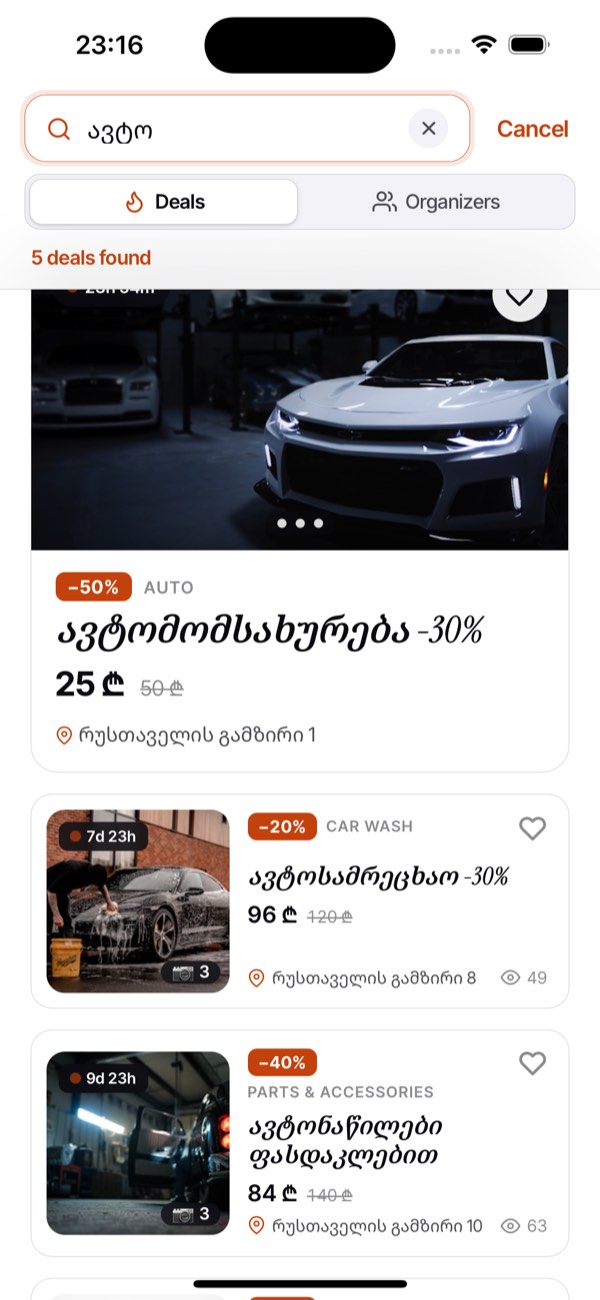Cancel the search

point(532,129)
